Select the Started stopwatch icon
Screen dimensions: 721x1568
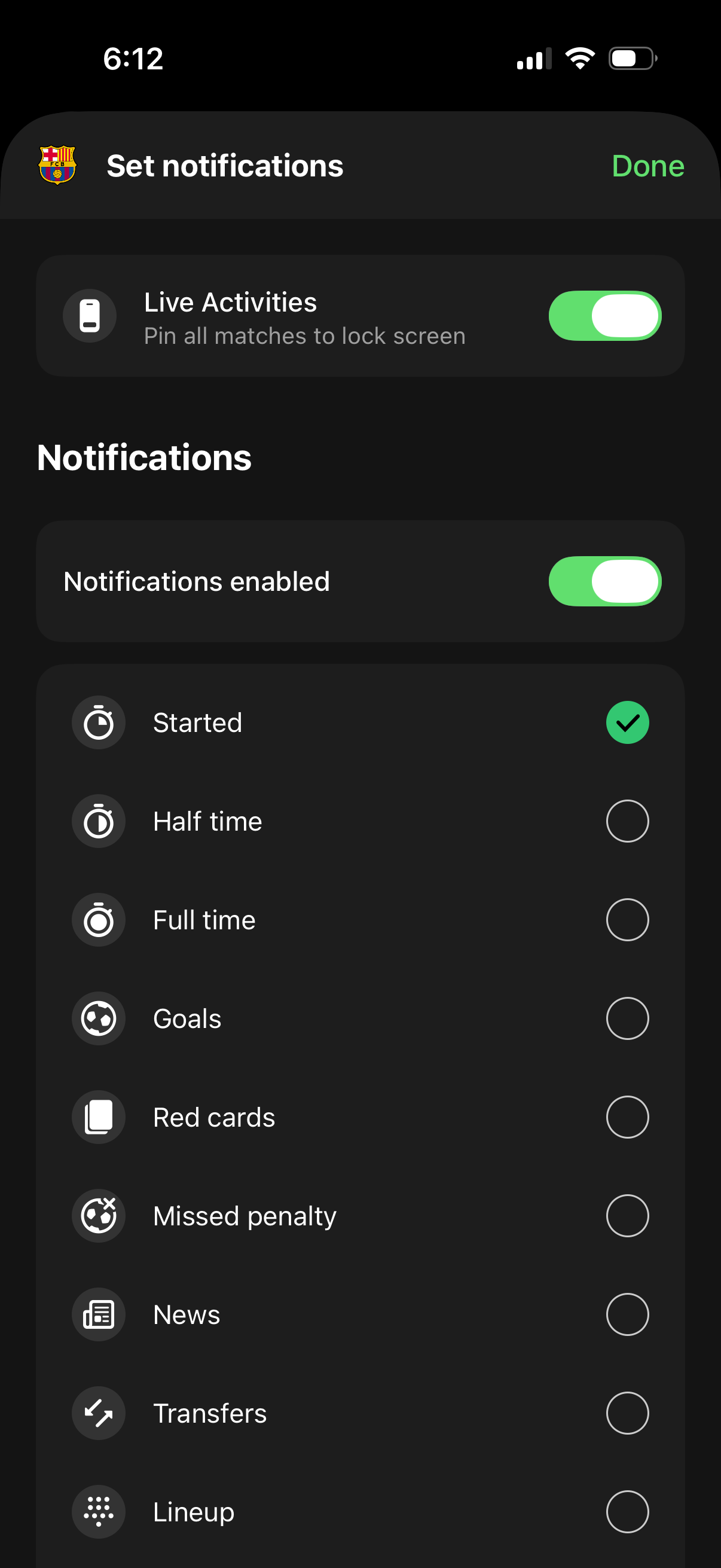[x=98, y=722]
